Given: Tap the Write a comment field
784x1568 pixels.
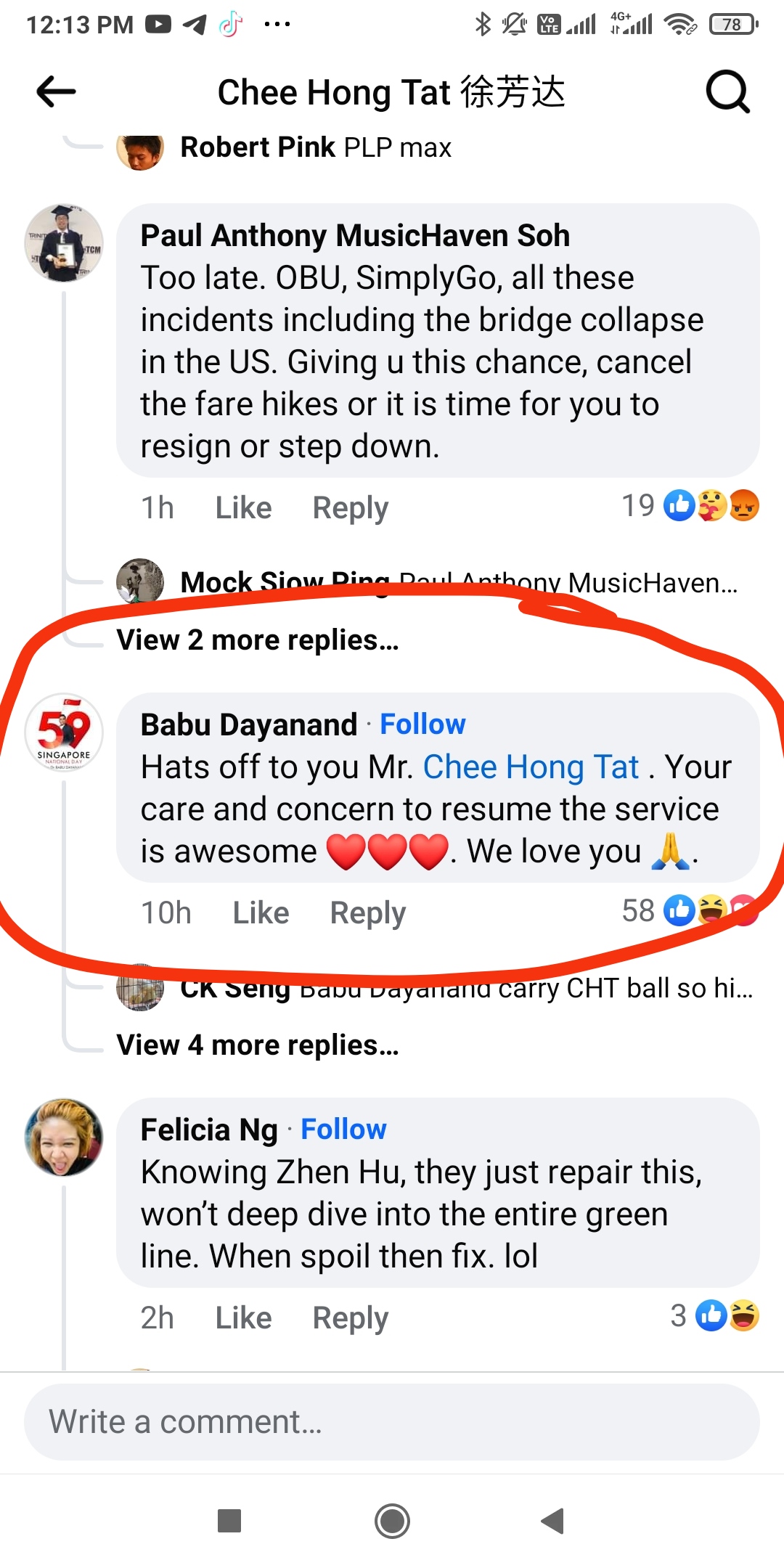Looking at the screenshot, I should [x=392, y=1422].
